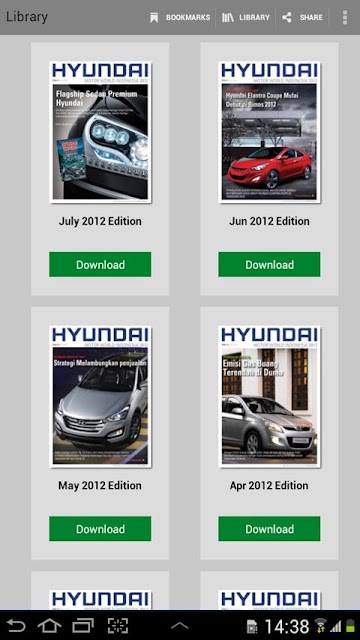
Task: Open the Jun 2012 Edition cover
Action: pos(269,132)
